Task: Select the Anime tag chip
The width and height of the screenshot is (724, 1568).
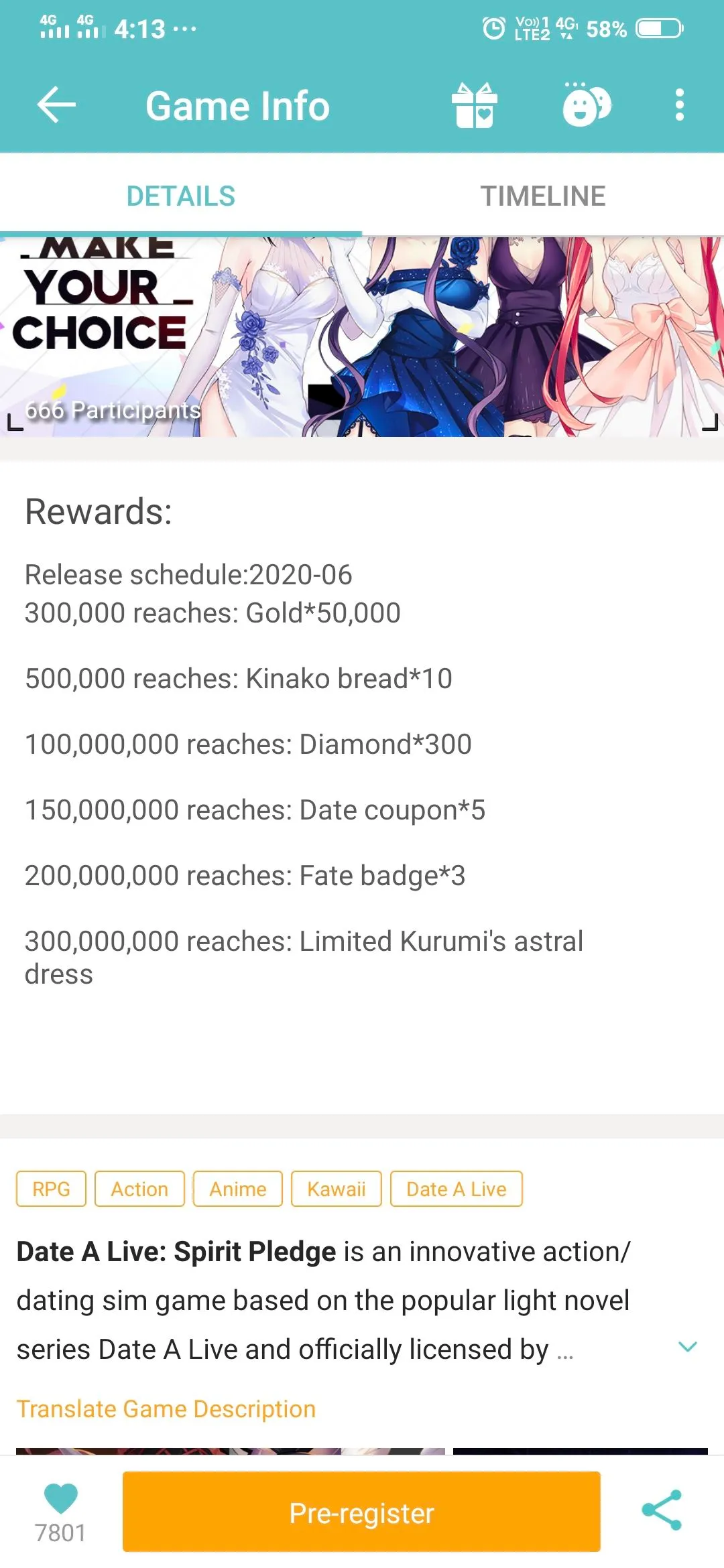Action: pyautogui.click(x=238, y=1189)
